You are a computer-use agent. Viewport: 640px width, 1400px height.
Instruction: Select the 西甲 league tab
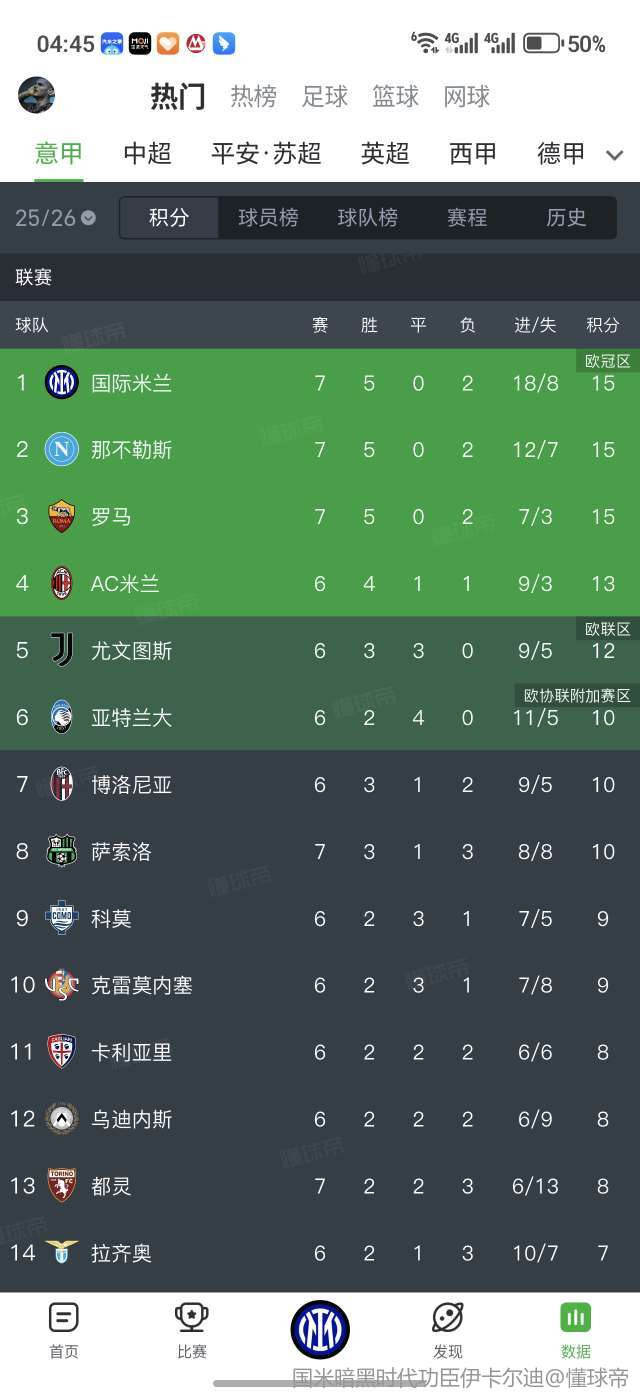tap(473, 153)
